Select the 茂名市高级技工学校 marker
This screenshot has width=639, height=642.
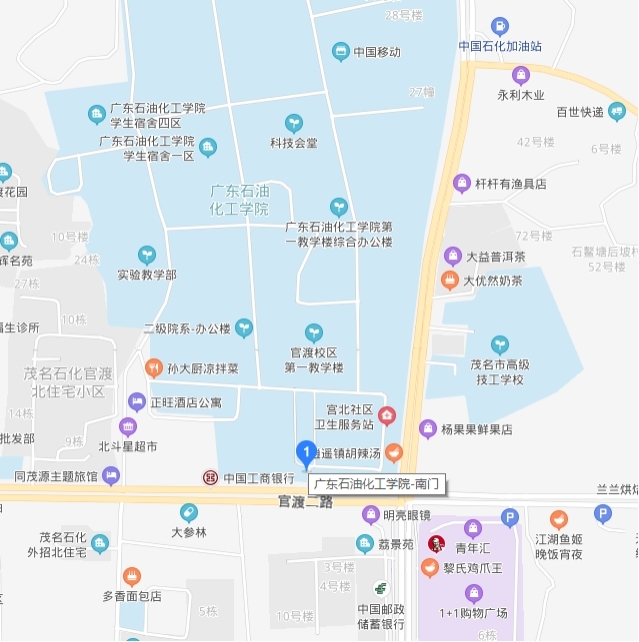(x=500, y=345)
